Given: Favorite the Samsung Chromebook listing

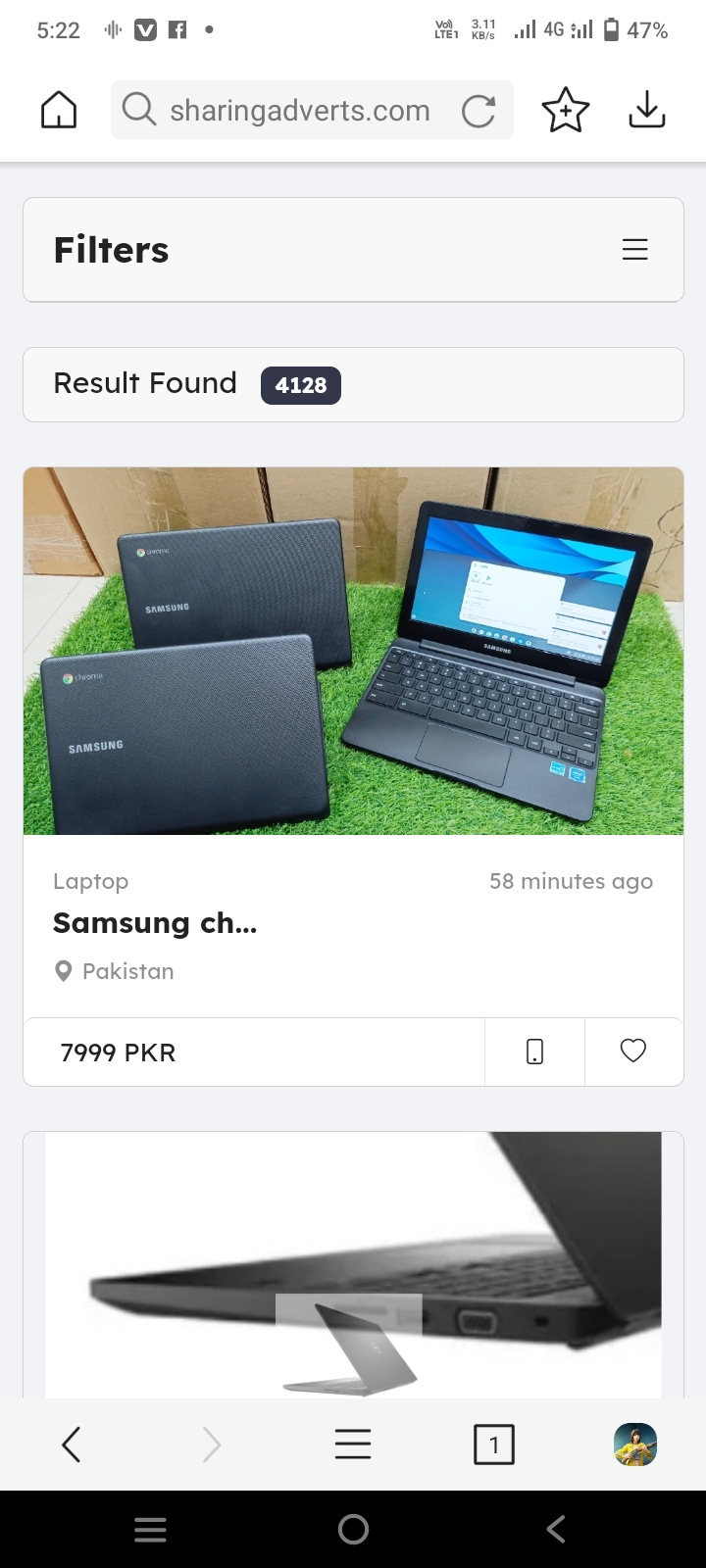Looking at the screenshot, I should [x=633, y=1051].
